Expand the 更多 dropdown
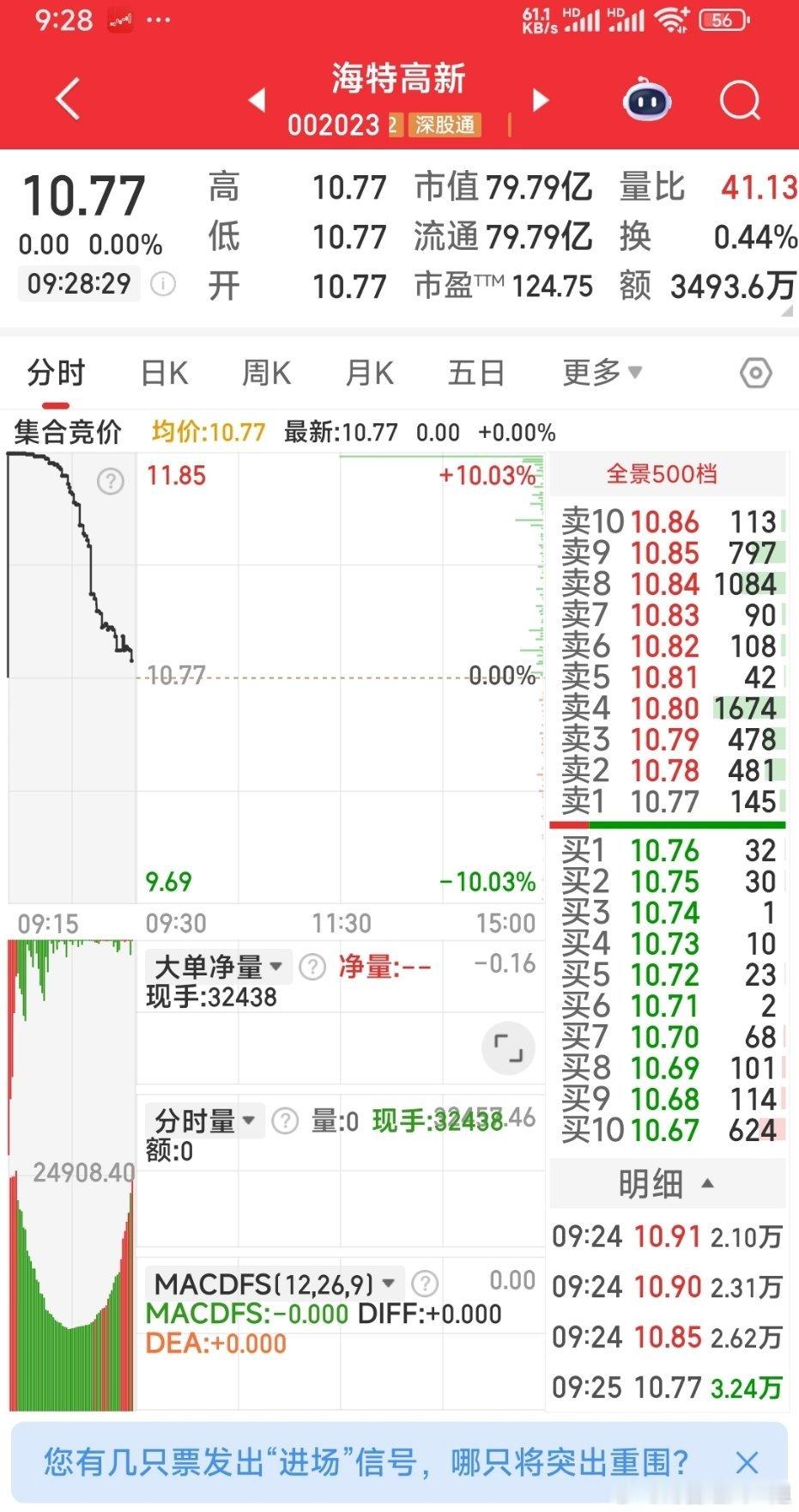Image resolution: width=799 pixels, height=1512 pixels. [602, 373]
